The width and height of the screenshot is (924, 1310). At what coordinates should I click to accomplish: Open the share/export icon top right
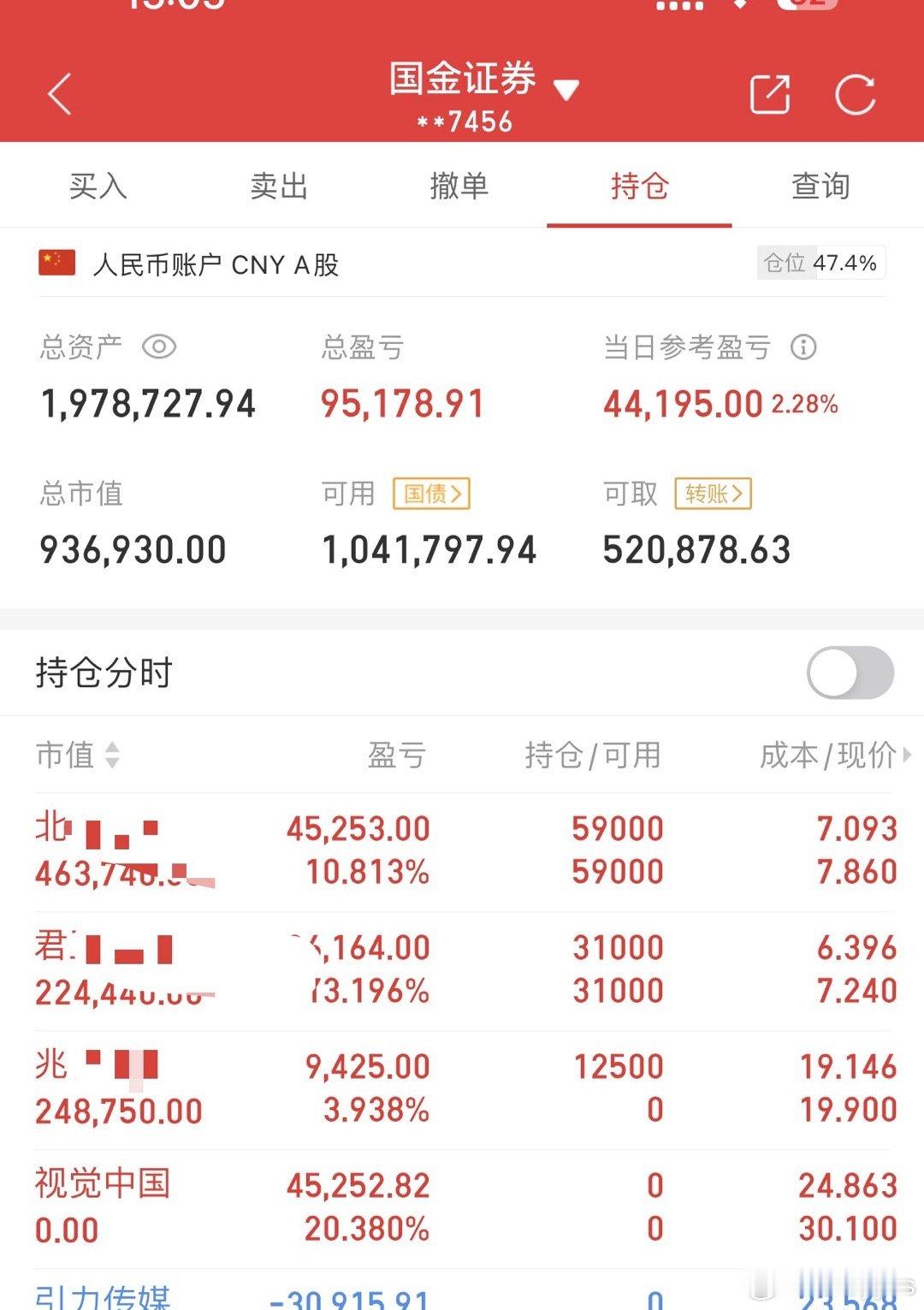tap(769, 95)
